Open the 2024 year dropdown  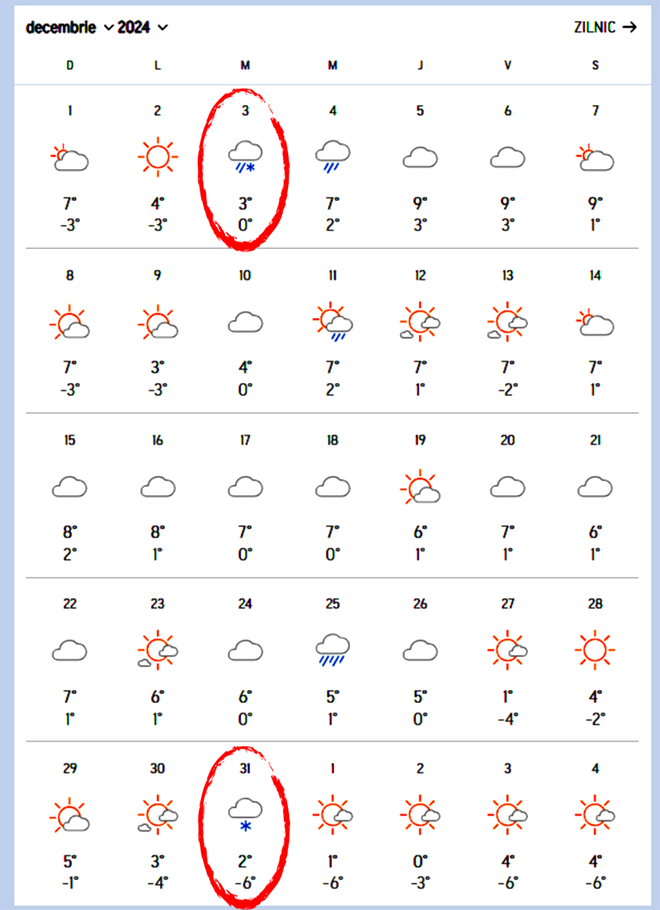tap(142, 28)
